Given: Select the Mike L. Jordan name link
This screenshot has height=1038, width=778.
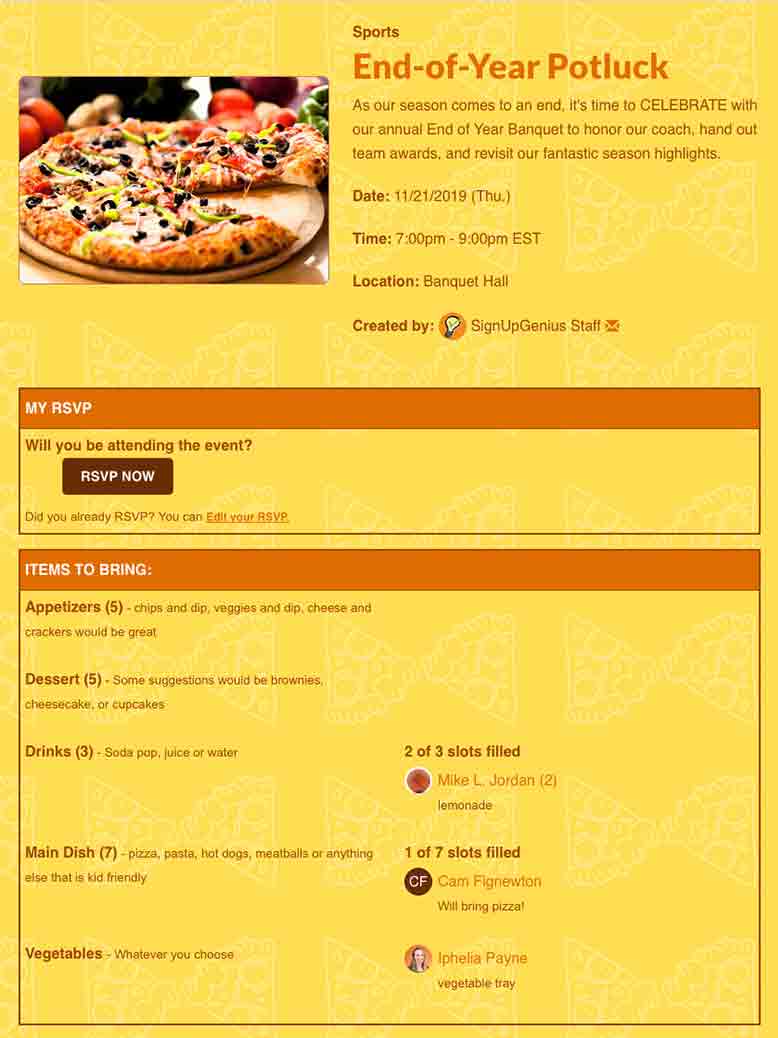Looking at the screenshot, I should tap(495, 780).
